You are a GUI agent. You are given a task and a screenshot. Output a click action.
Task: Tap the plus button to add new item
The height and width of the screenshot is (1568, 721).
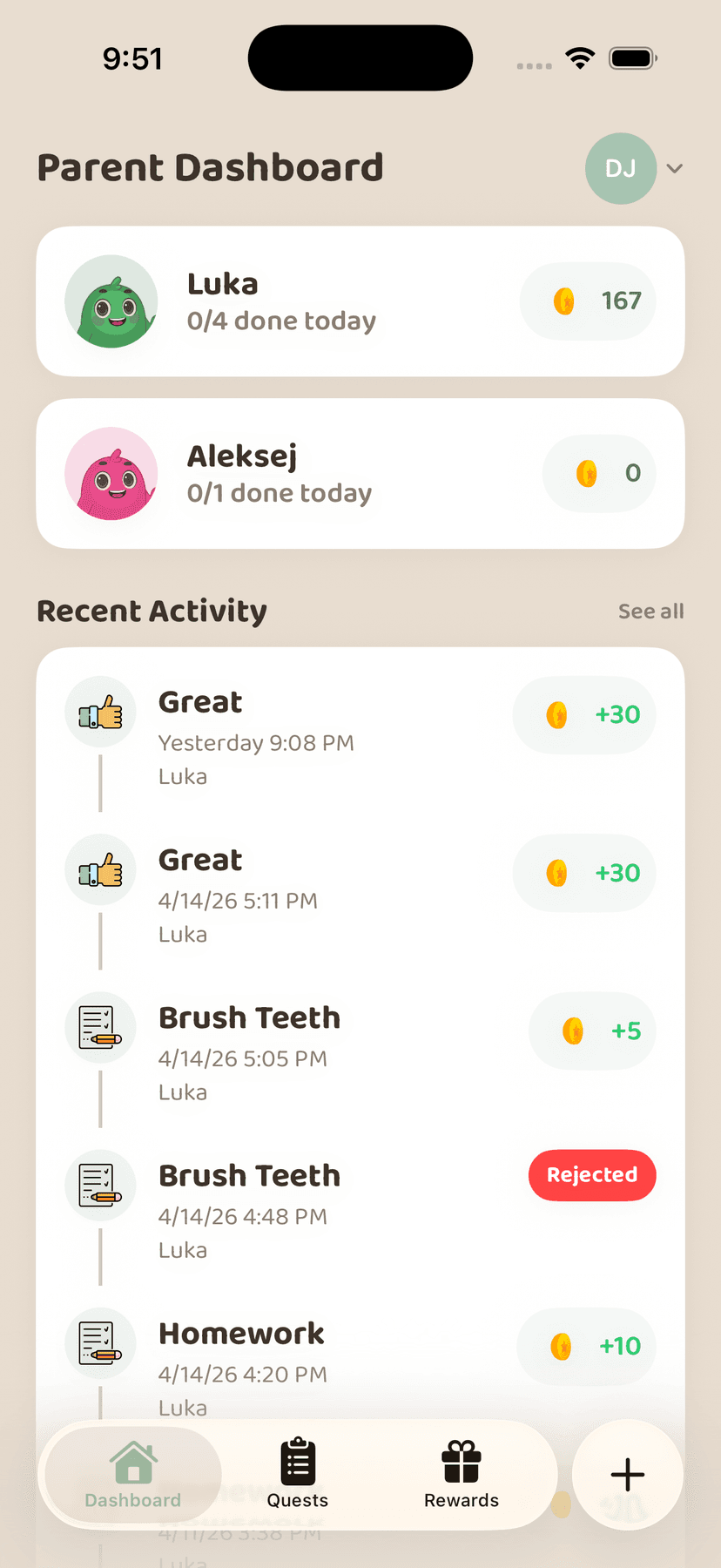627,1475
